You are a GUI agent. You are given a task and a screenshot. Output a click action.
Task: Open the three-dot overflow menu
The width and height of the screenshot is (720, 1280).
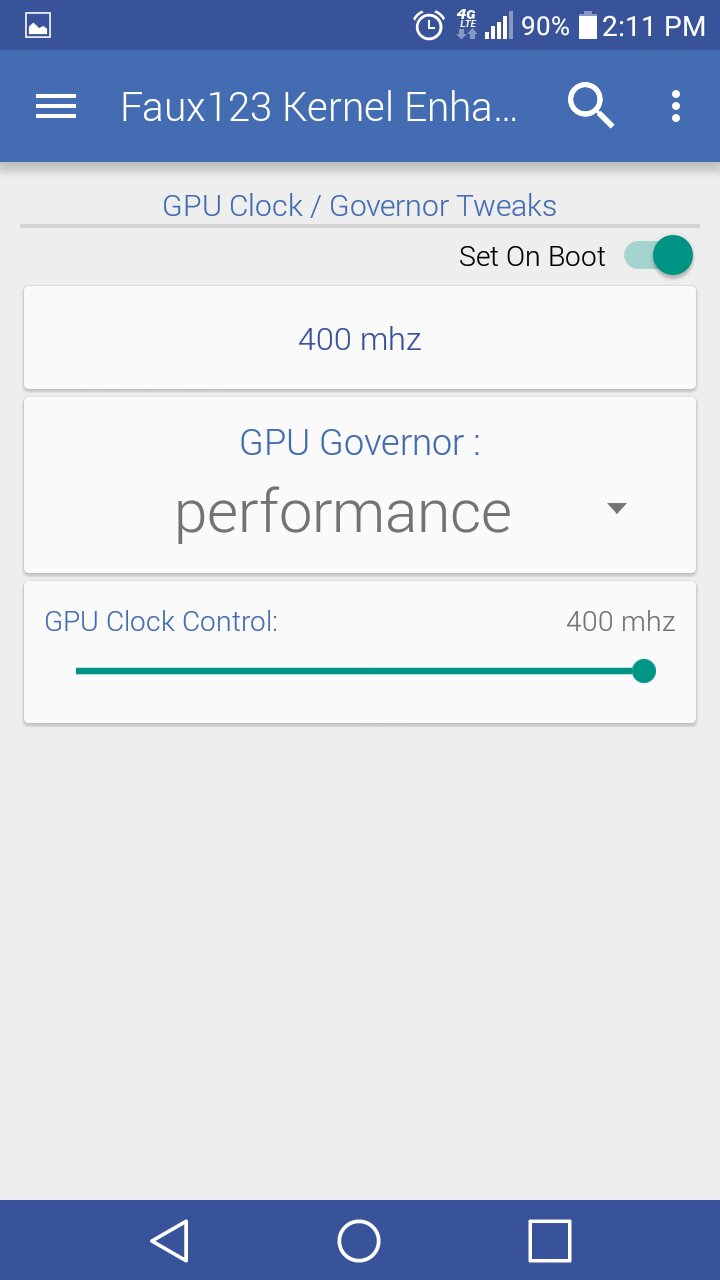click(676, 106)
